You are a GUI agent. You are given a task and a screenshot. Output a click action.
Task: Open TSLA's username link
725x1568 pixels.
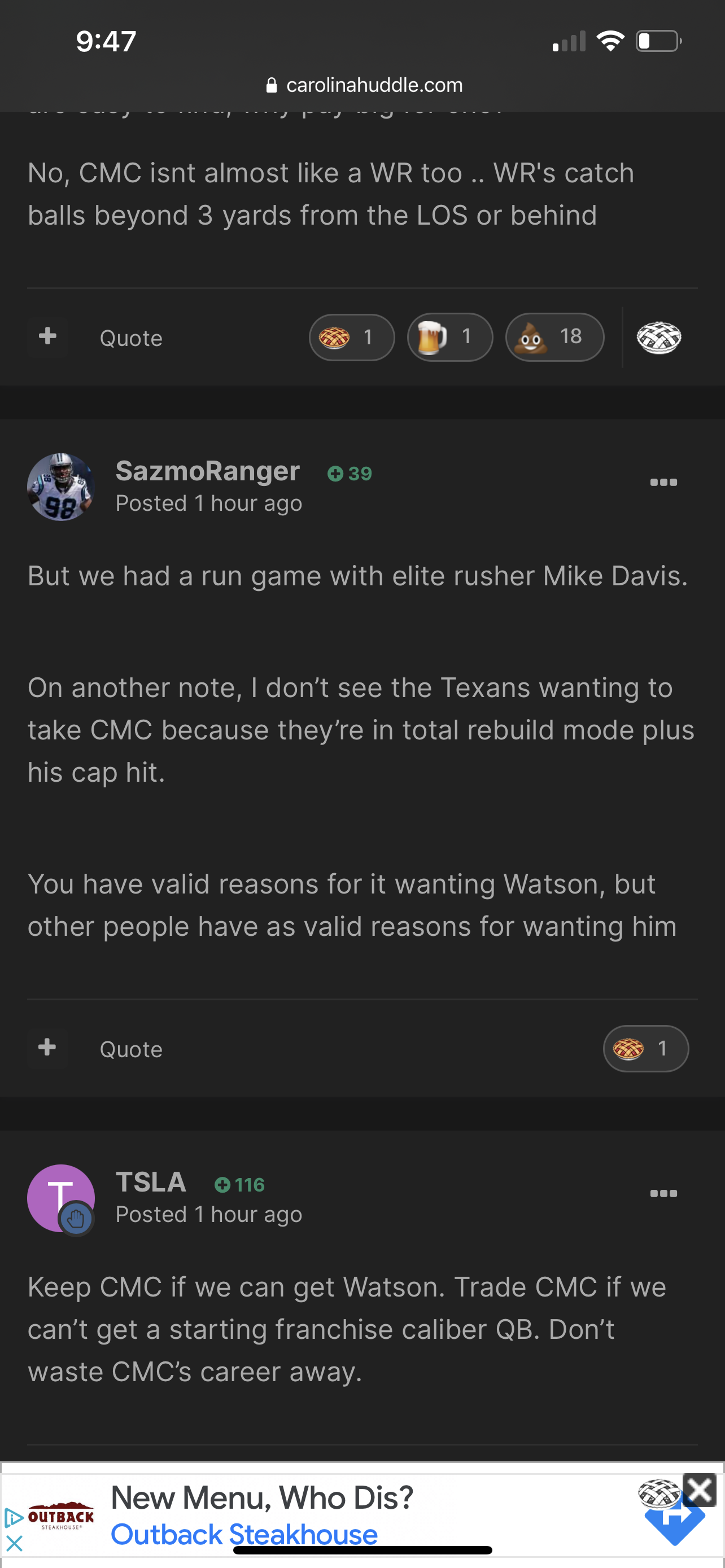pyautogui.click(x=151, y=1182)
